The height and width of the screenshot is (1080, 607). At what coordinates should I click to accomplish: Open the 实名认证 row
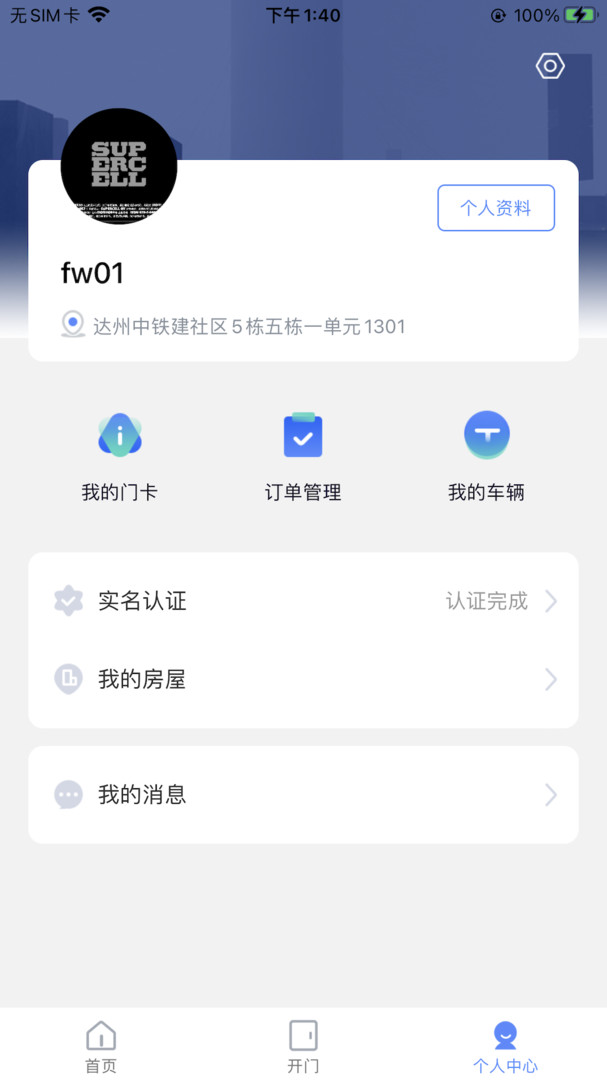303,601
